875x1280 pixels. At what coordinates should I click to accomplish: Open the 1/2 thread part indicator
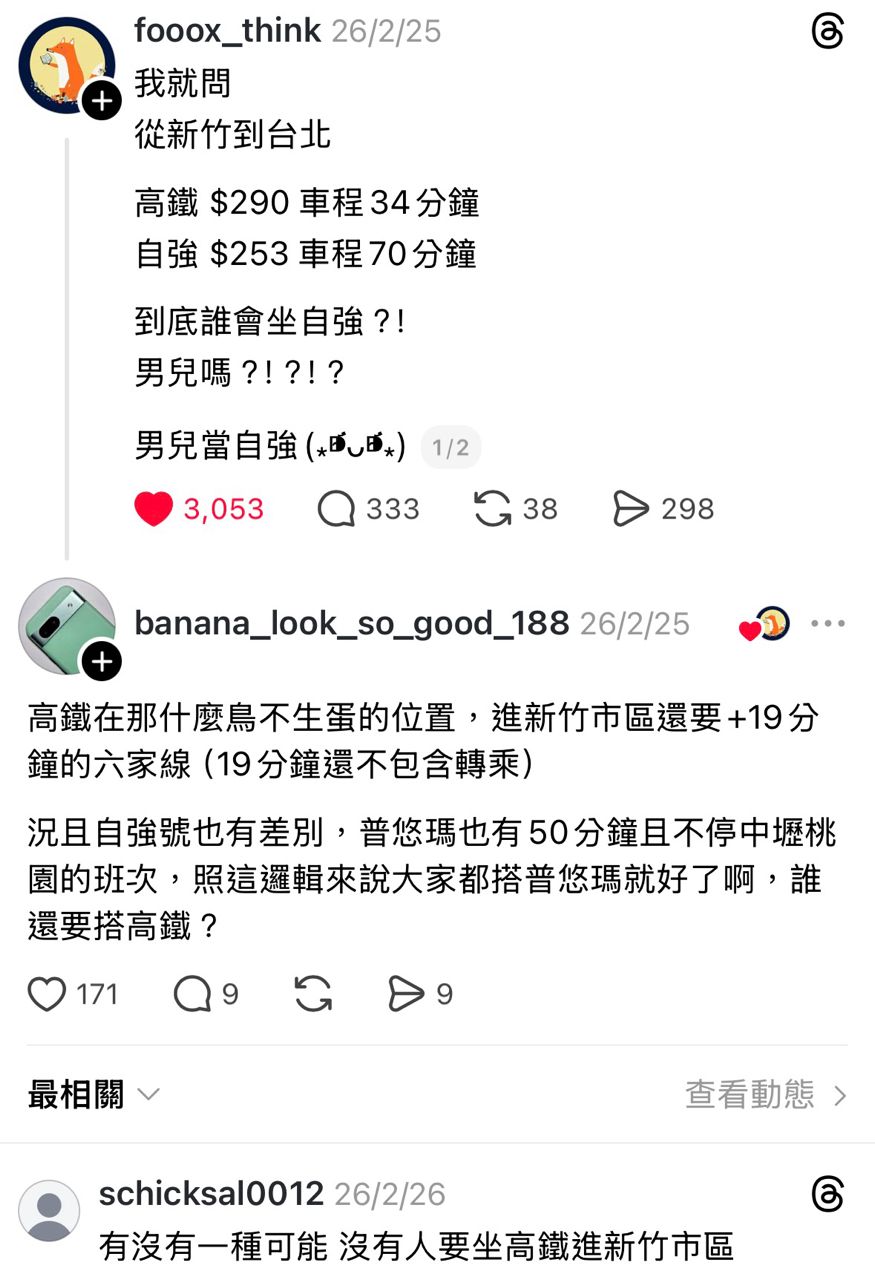pyautogui.click(x=450, y=447)
